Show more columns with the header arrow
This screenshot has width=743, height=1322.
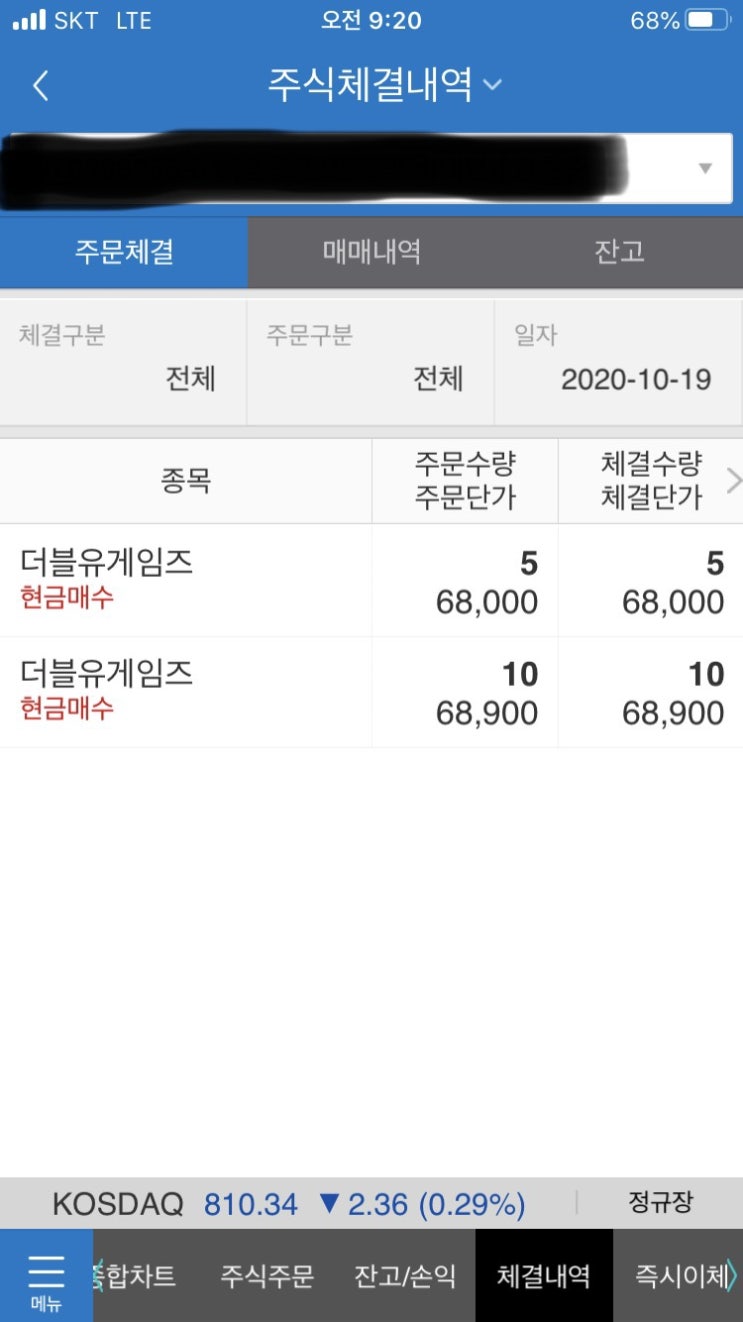734,481
